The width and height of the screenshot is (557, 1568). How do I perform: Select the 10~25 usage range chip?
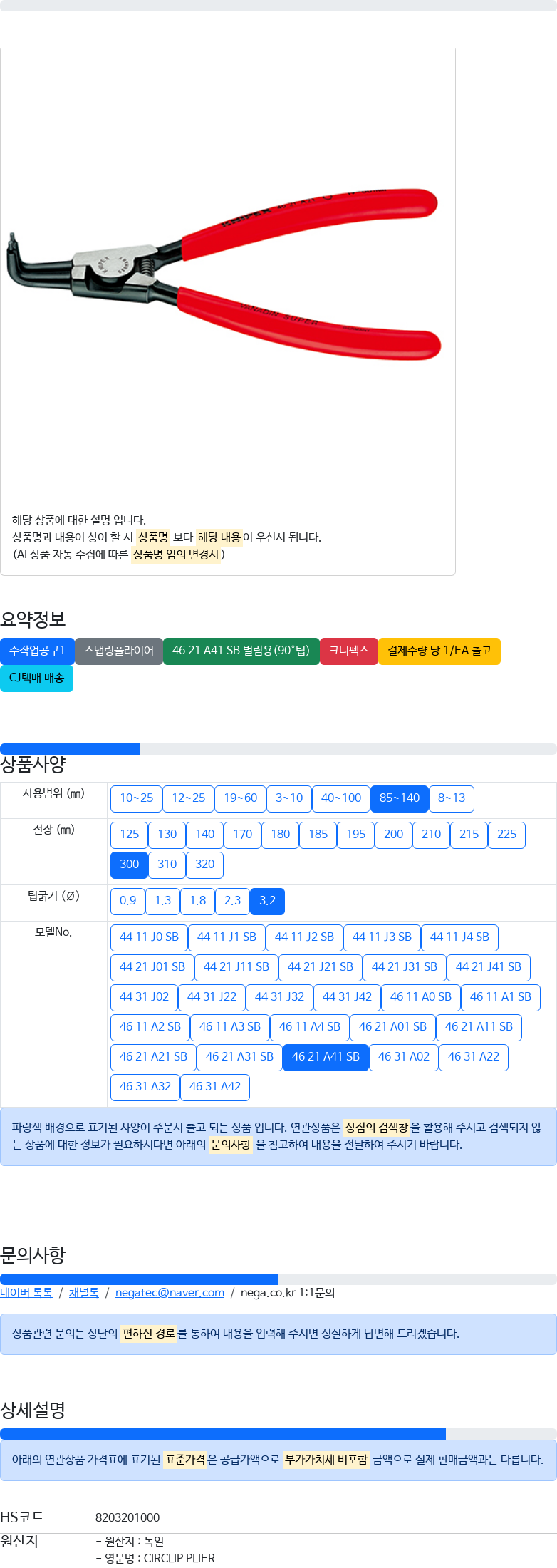tap(136, 798)
